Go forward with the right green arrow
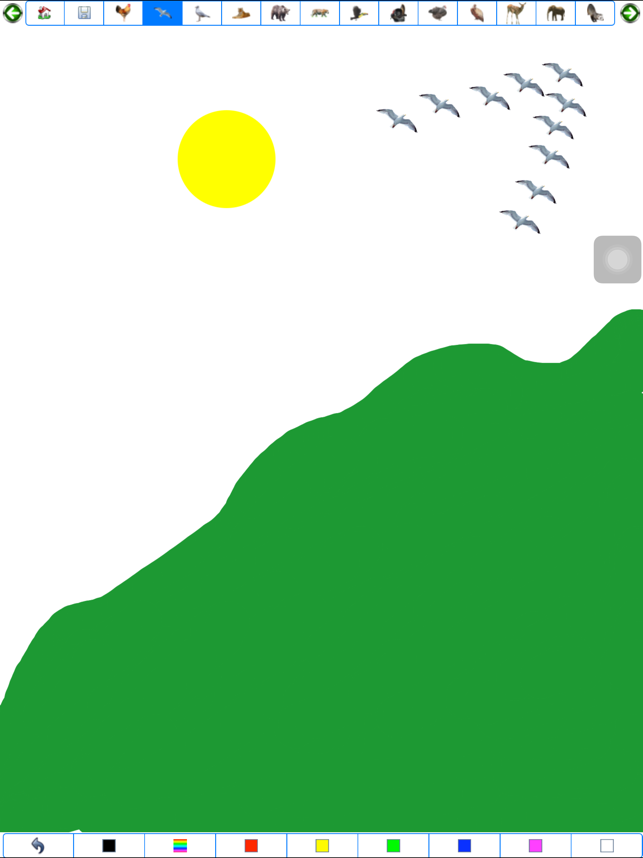Screen dimensions: 643x858 (630, 13)
